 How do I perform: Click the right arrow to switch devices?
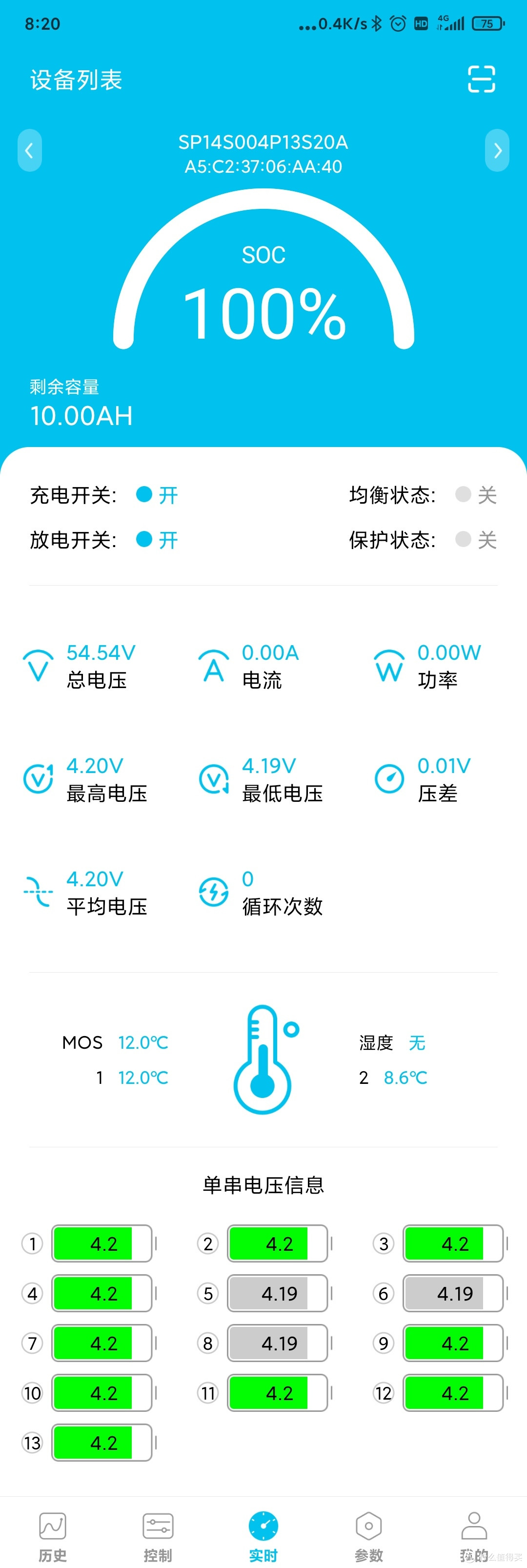coord(497,150)
